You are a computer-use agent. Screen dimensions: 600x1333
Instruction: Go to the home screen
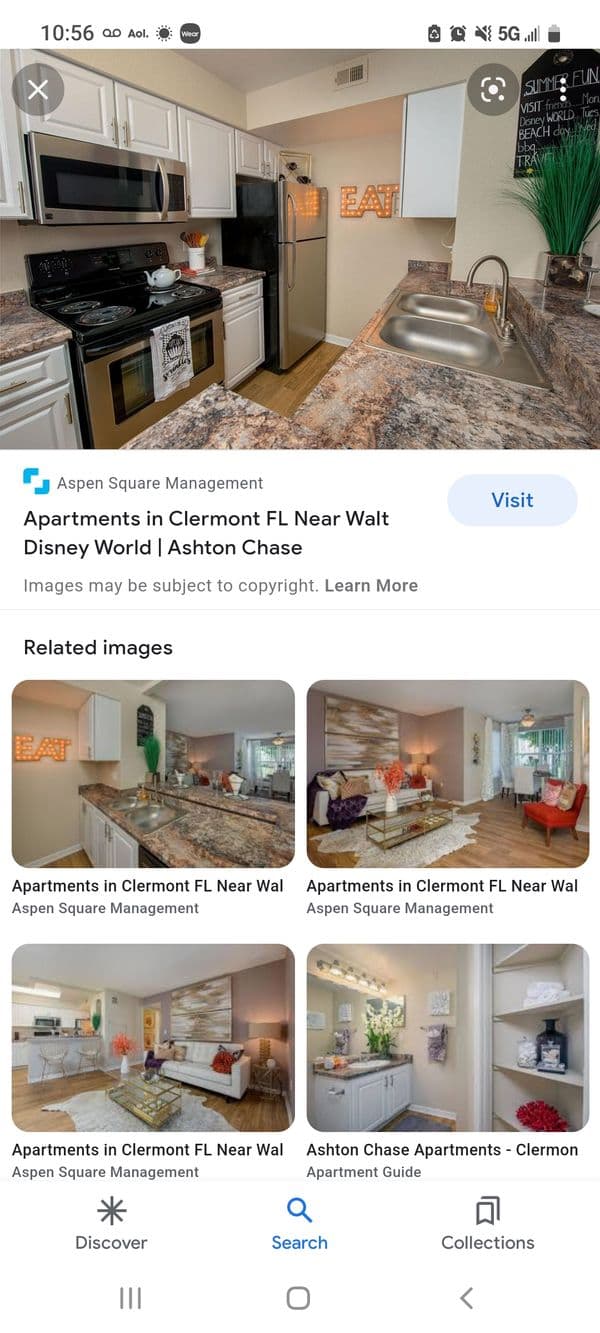[x=298, y=1298]
